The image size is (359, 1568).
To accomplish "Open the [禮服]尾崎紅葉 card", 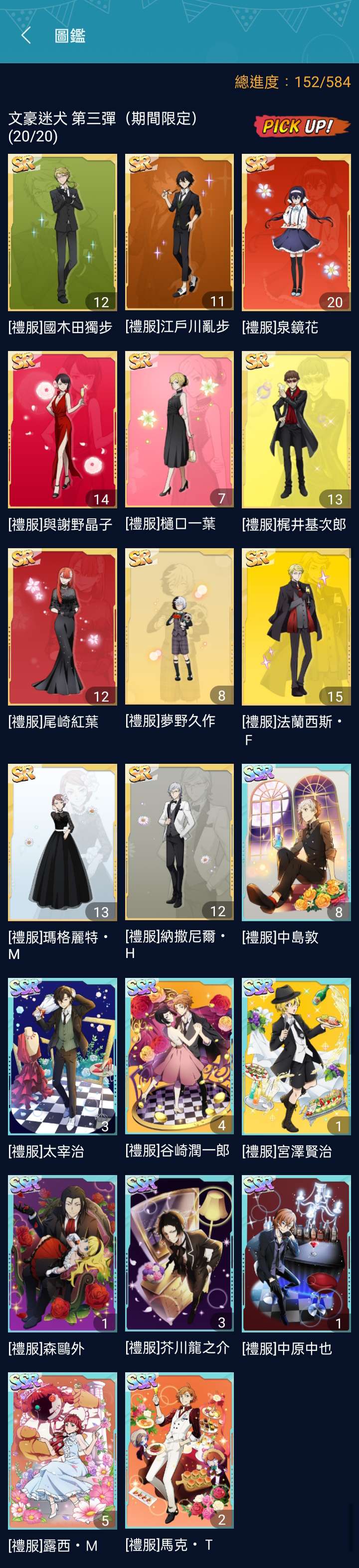I will 62,626.
